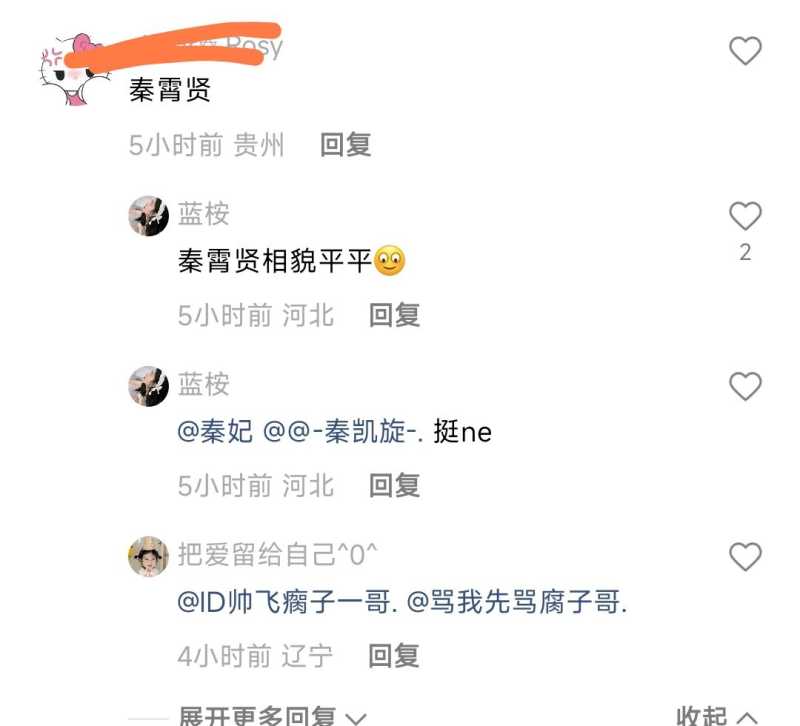Open the Hello Kitty avatar's profile
Viewport: 800px width, 726px height.
(77, 70)
